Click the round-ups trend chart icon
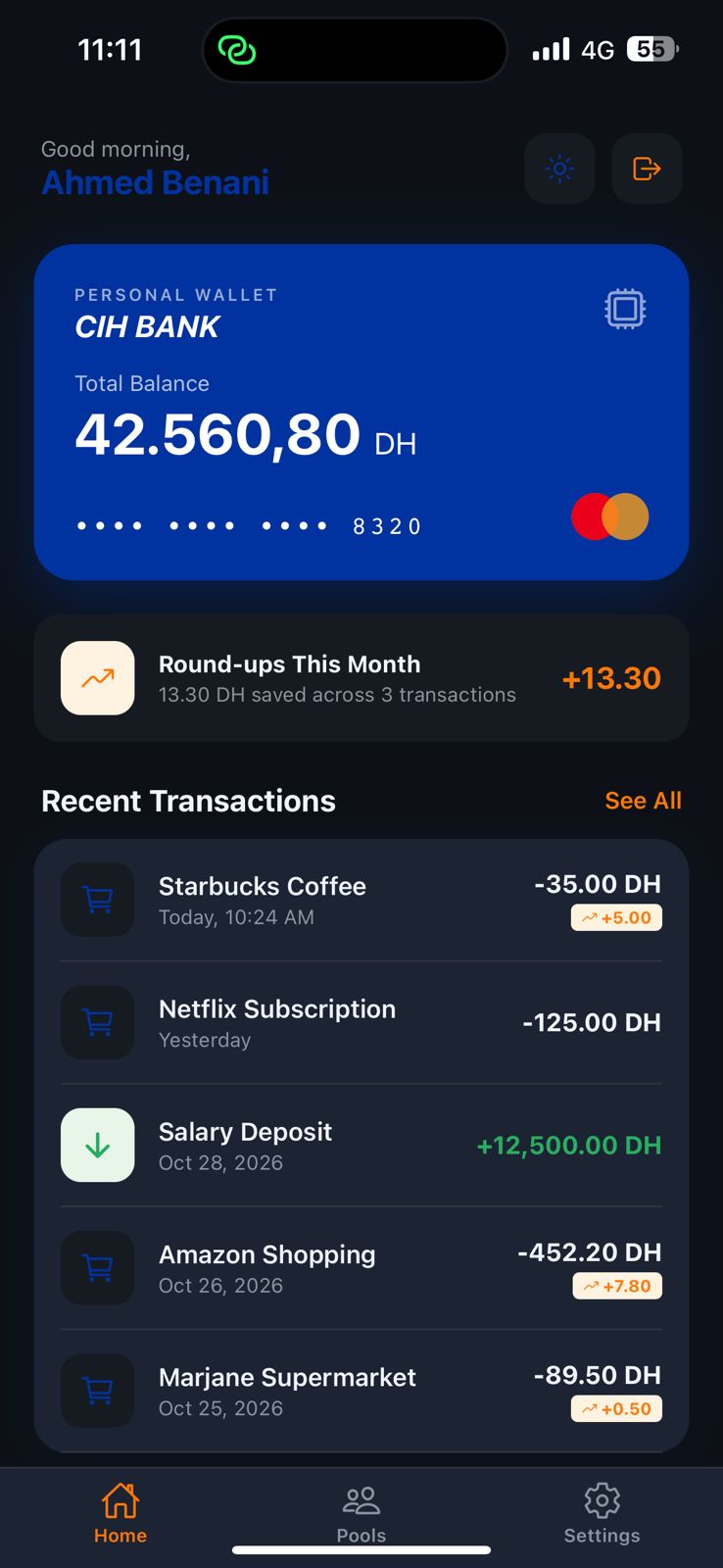 pyautogui.click(x=97, y=677)
